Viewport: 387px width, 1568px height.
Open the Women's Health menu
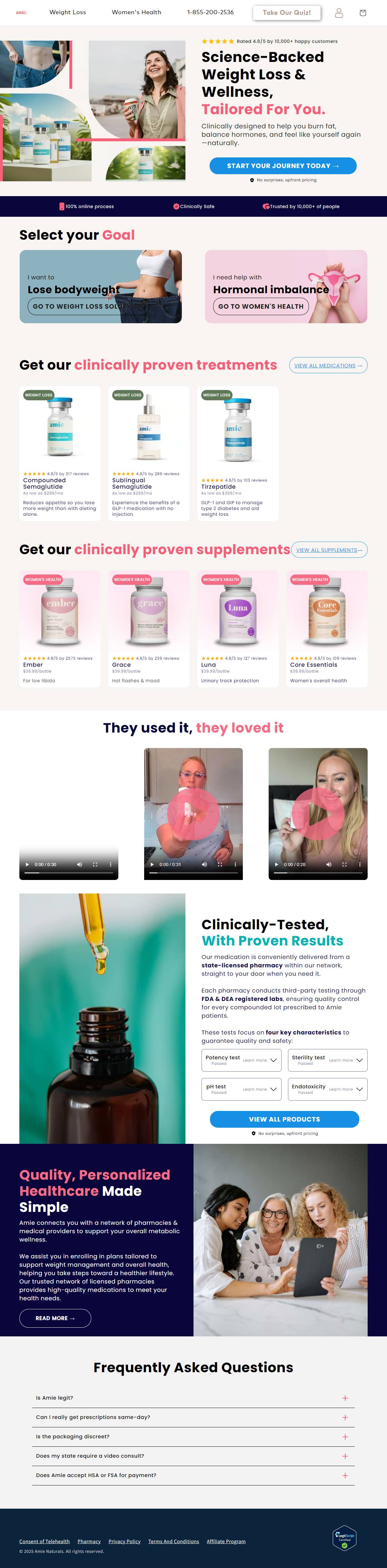tap(136, 12)
